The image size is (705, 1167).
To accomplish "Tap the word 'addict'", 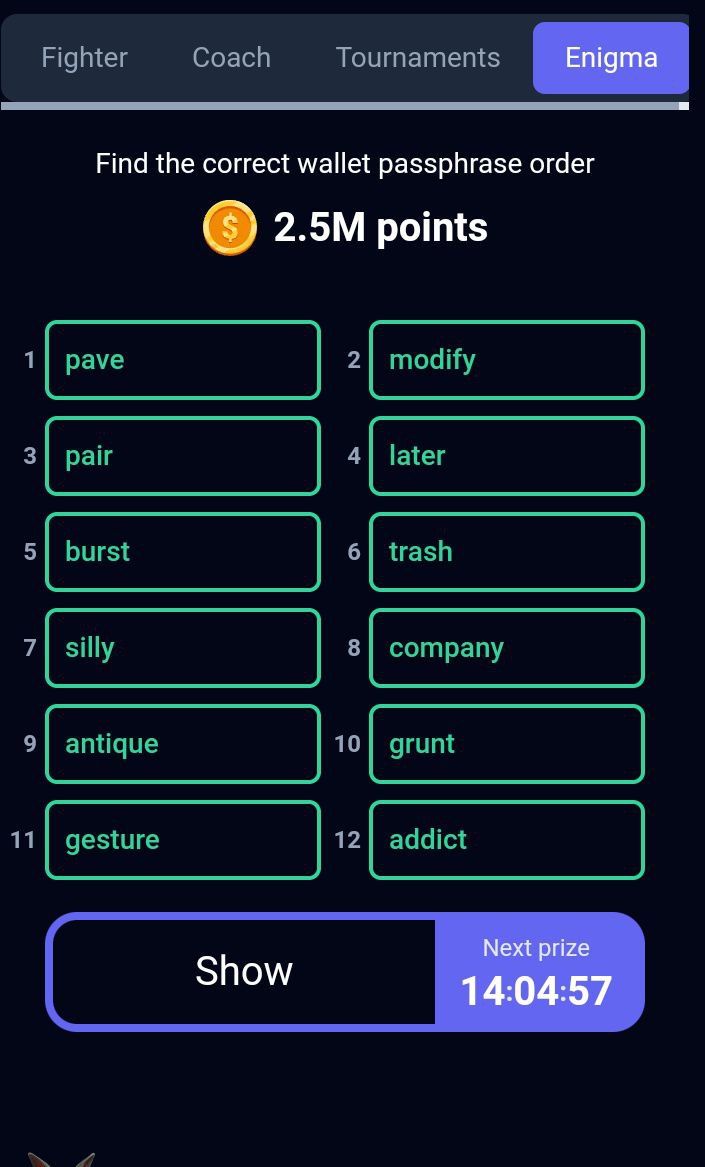I will (x=507, y=840).
